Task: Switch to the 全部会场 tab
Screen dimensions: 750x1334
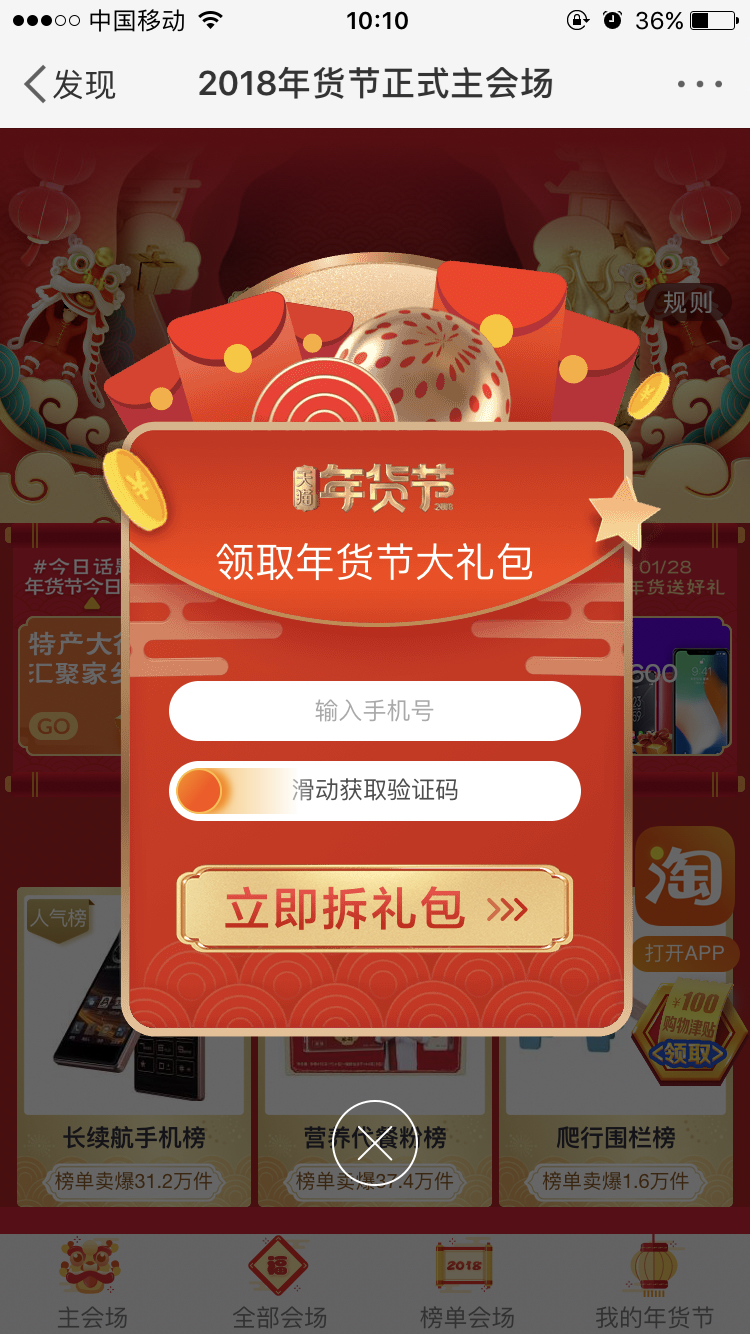Action: [280, 1284]
